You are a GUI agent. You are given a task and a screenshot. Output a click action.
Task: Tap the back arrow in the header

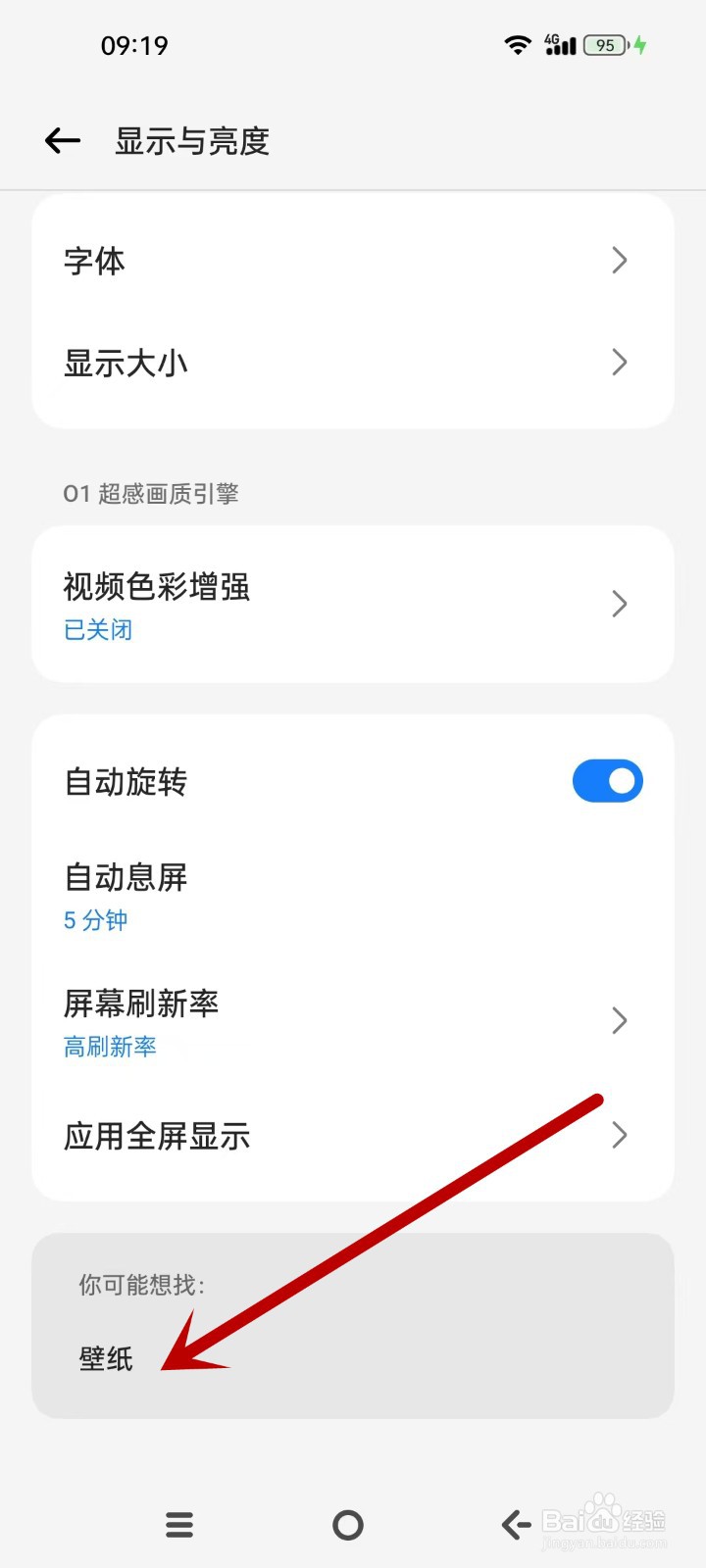click(61, 140)
